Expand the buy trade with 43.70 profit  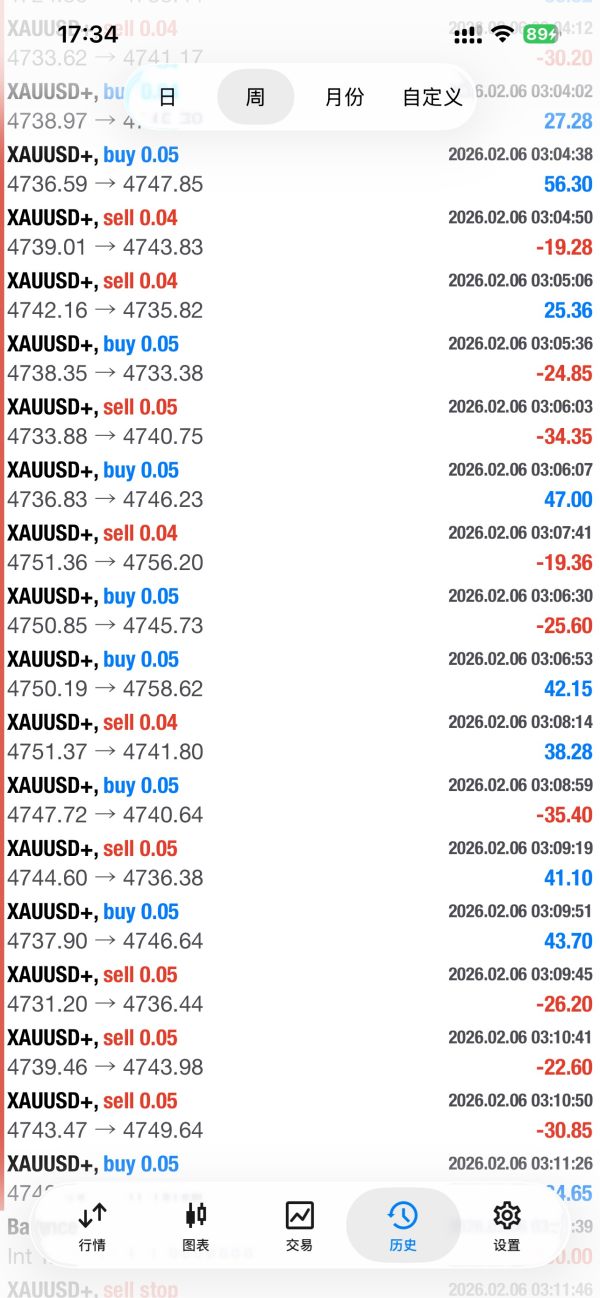point(300,926)
